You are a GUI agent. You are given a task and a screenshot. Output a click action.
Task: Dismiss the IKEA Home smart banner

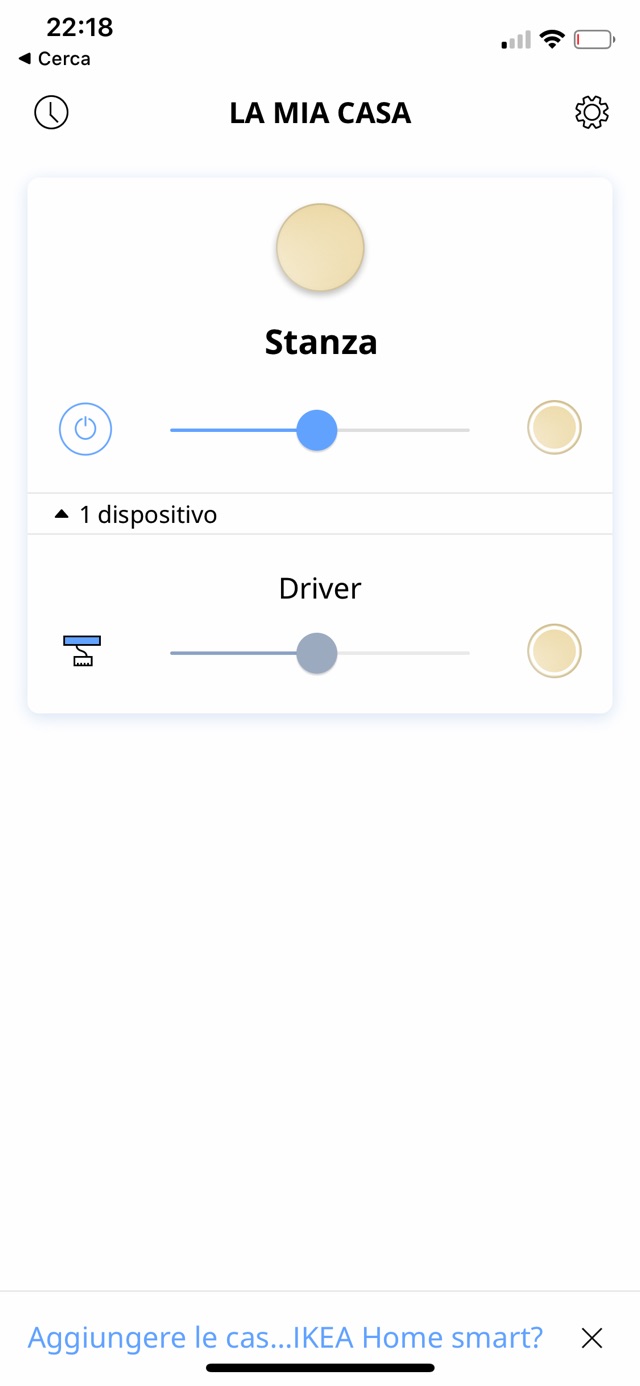click(592, 1338)
